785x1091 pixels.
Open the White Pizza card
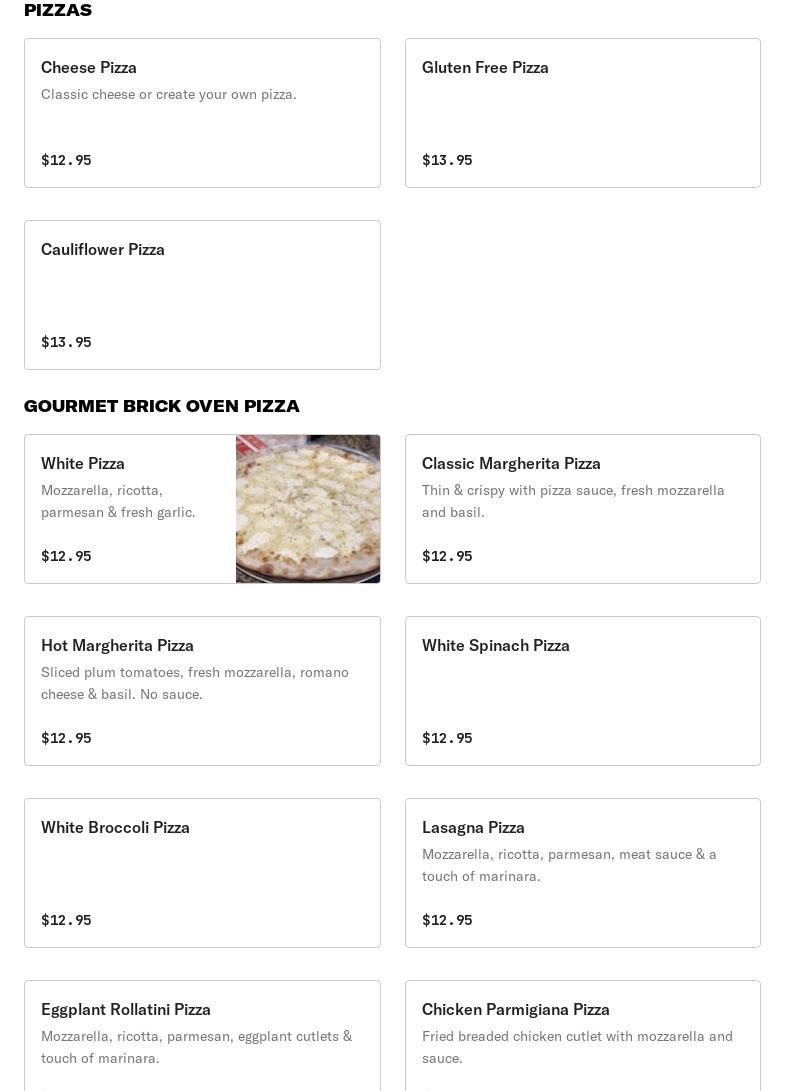[x=202, y=509]
